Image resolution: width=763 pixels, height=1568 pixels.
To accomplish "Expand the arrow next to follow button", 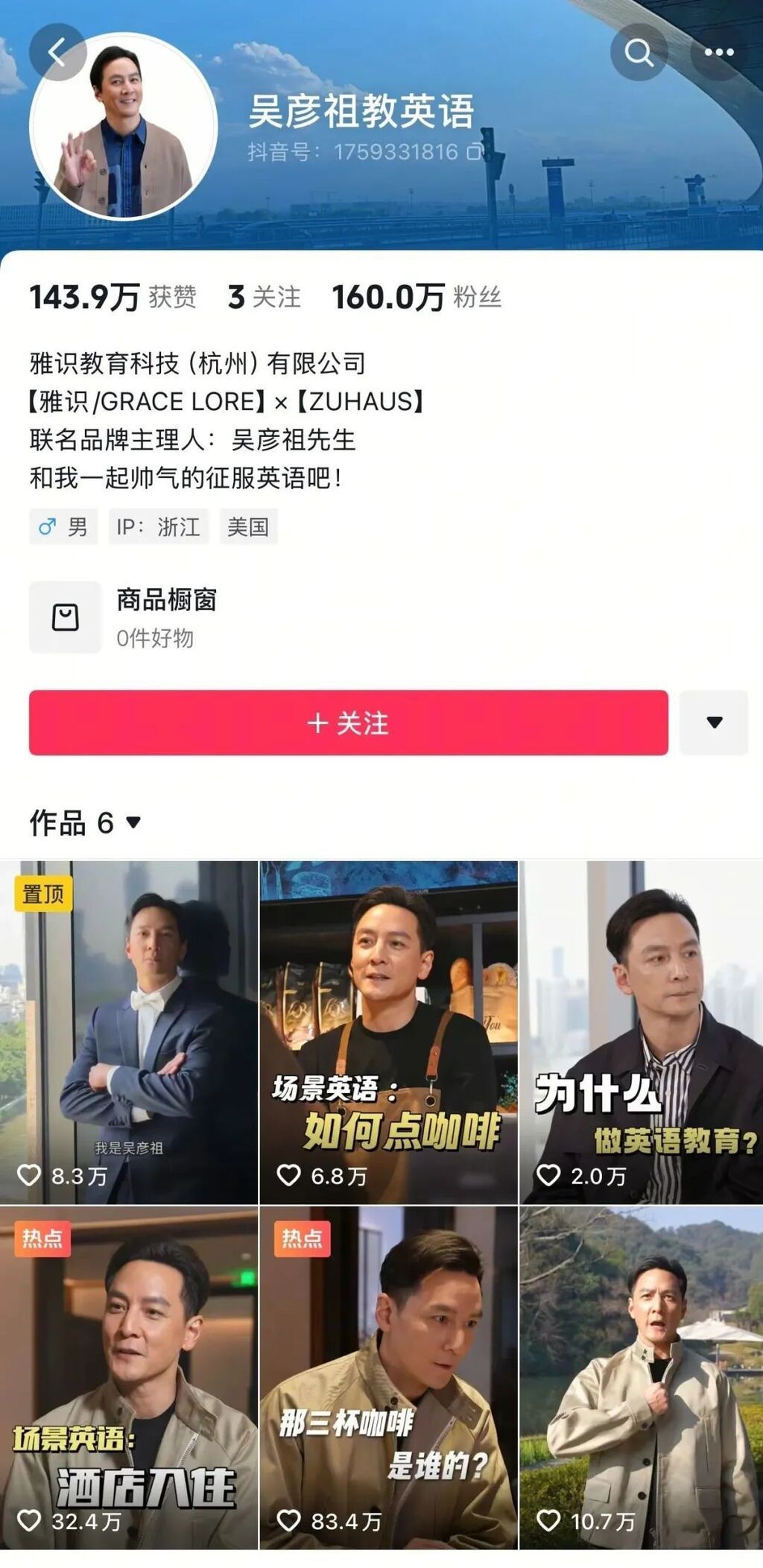I will pos(714,722).
